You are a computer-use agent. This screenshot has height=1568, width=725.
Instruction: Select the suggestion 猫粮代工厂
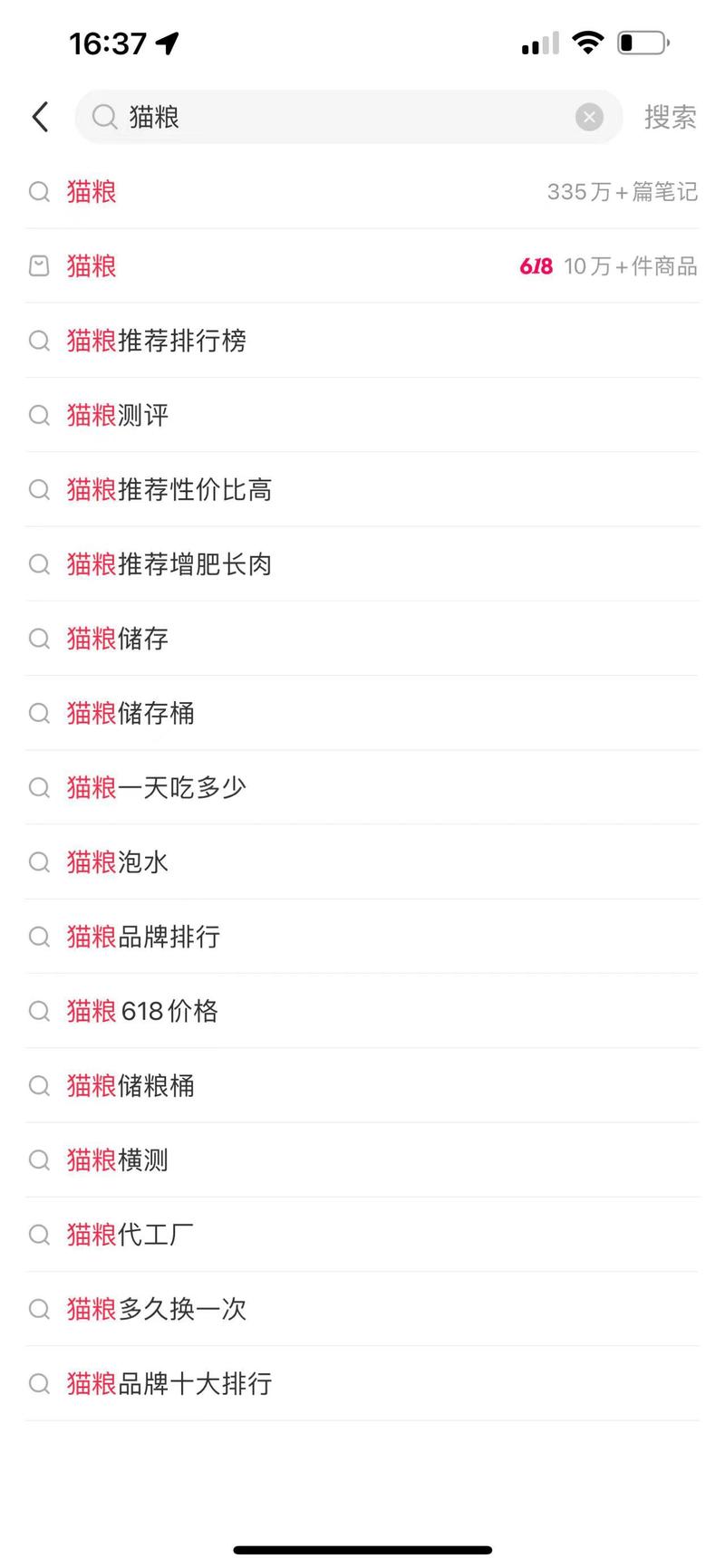pyautogui.click(x=130, y=1235)
